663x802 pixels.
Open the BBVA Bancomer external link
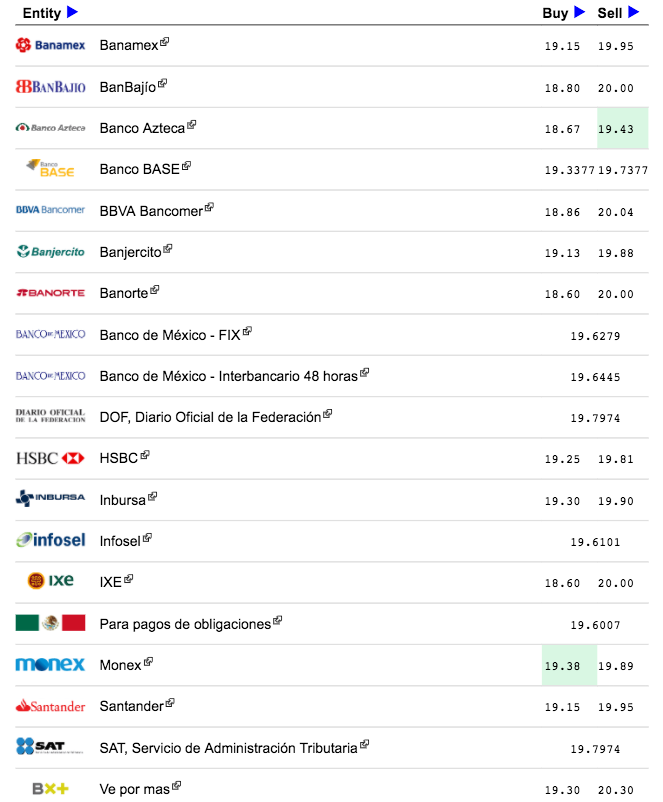(x=209, y=208)
